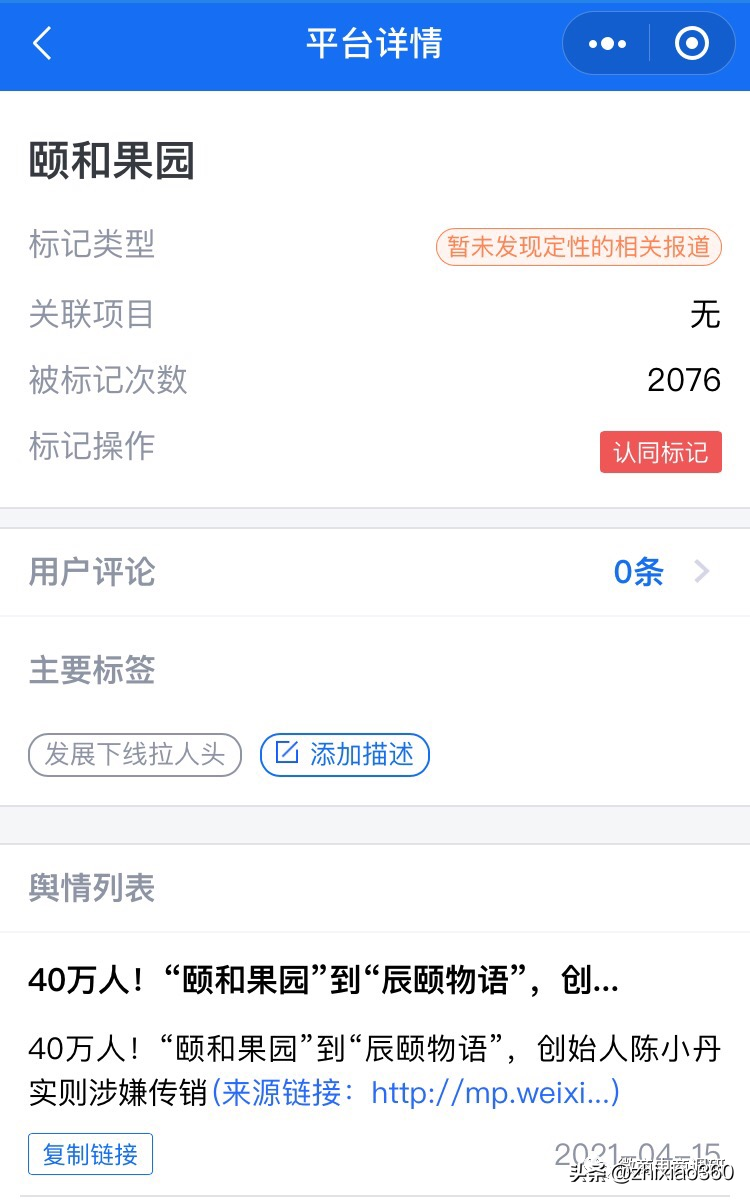This screenshot has height=1200, width=750.
Task: Tap the back arrow icon
Action: click(x=40, y=44)
